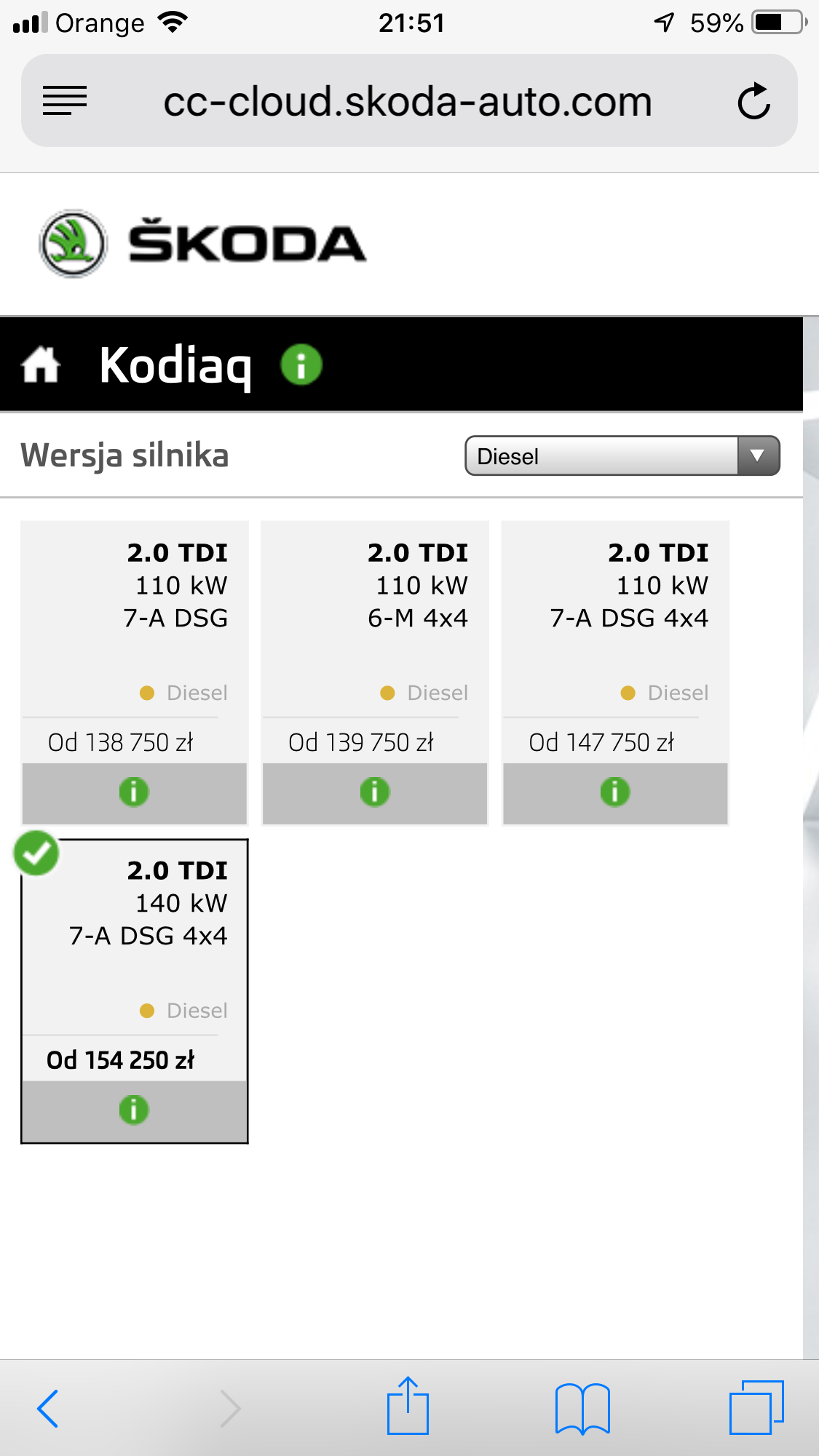The image size is (819, 1456).
Task: Open Safari bookmarks
Action: (582, 1409)
